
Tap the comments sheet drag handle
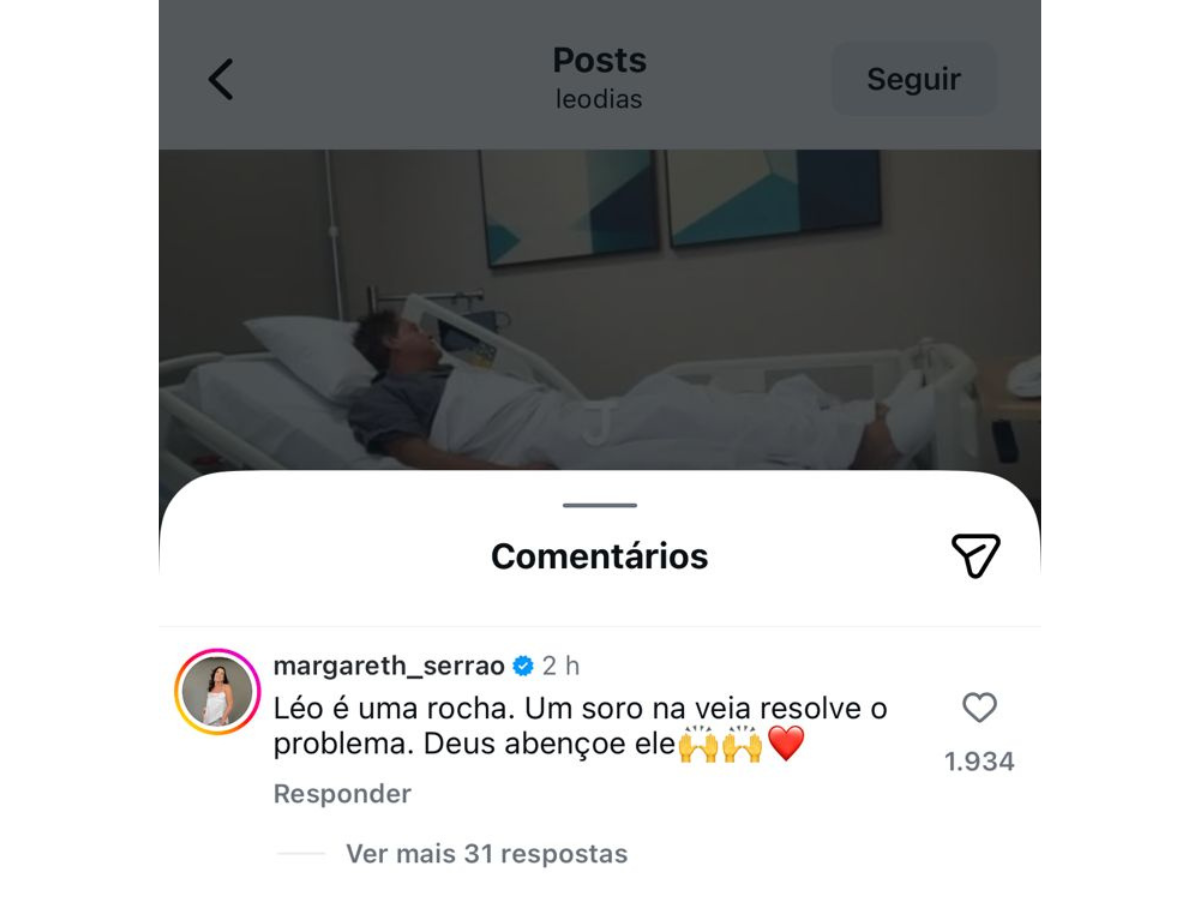click(x=600, y=505)
